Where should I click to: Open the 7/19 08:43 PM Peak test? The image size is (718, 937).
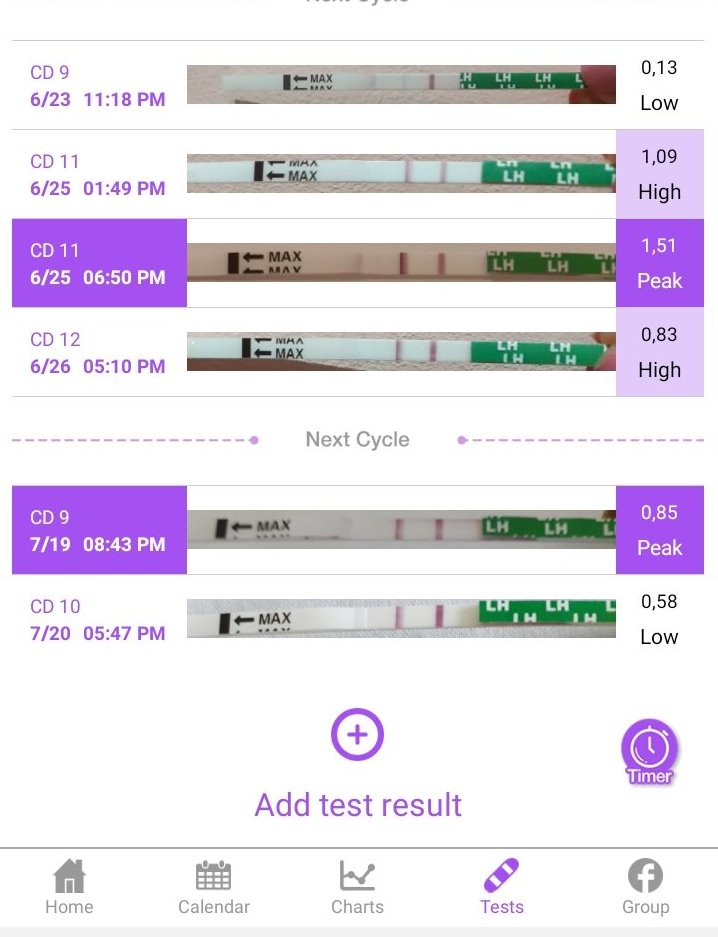click(x=98, y=531)
